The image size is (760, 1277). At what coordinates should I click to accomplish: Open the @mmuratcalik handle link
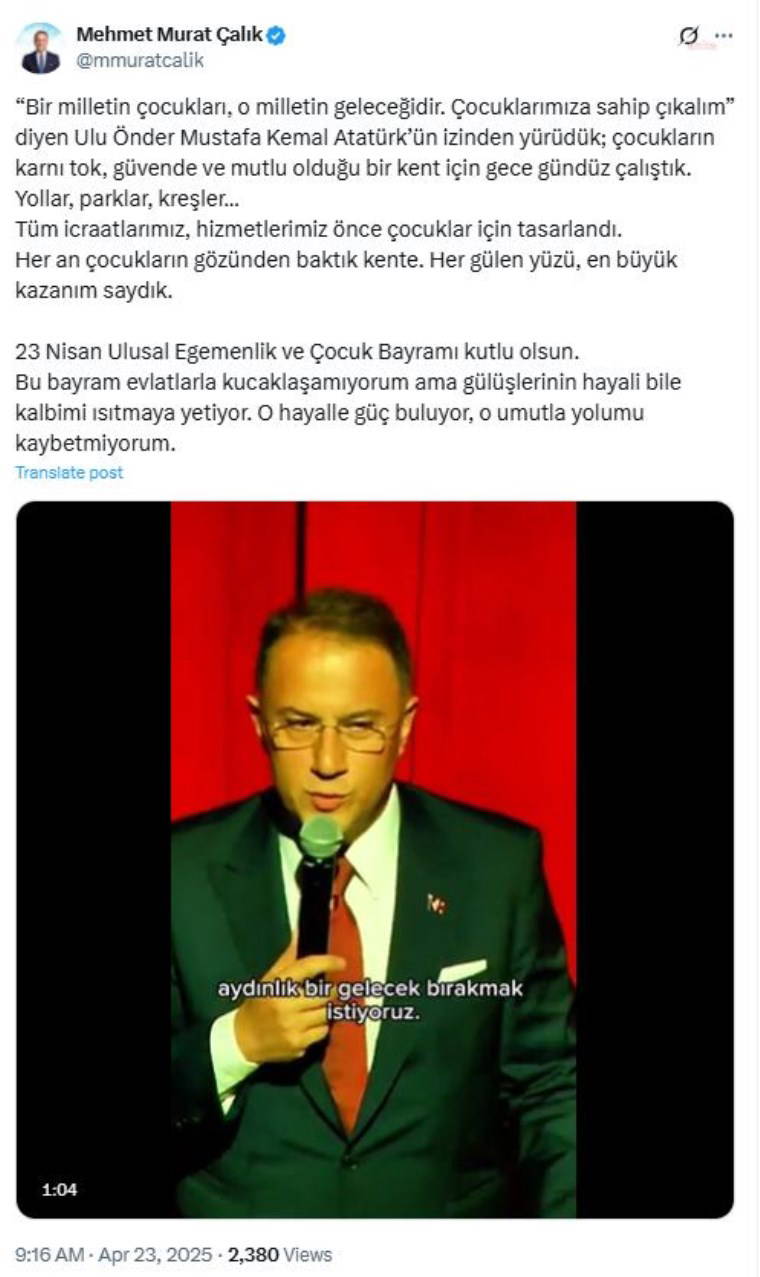pos(140,60)
